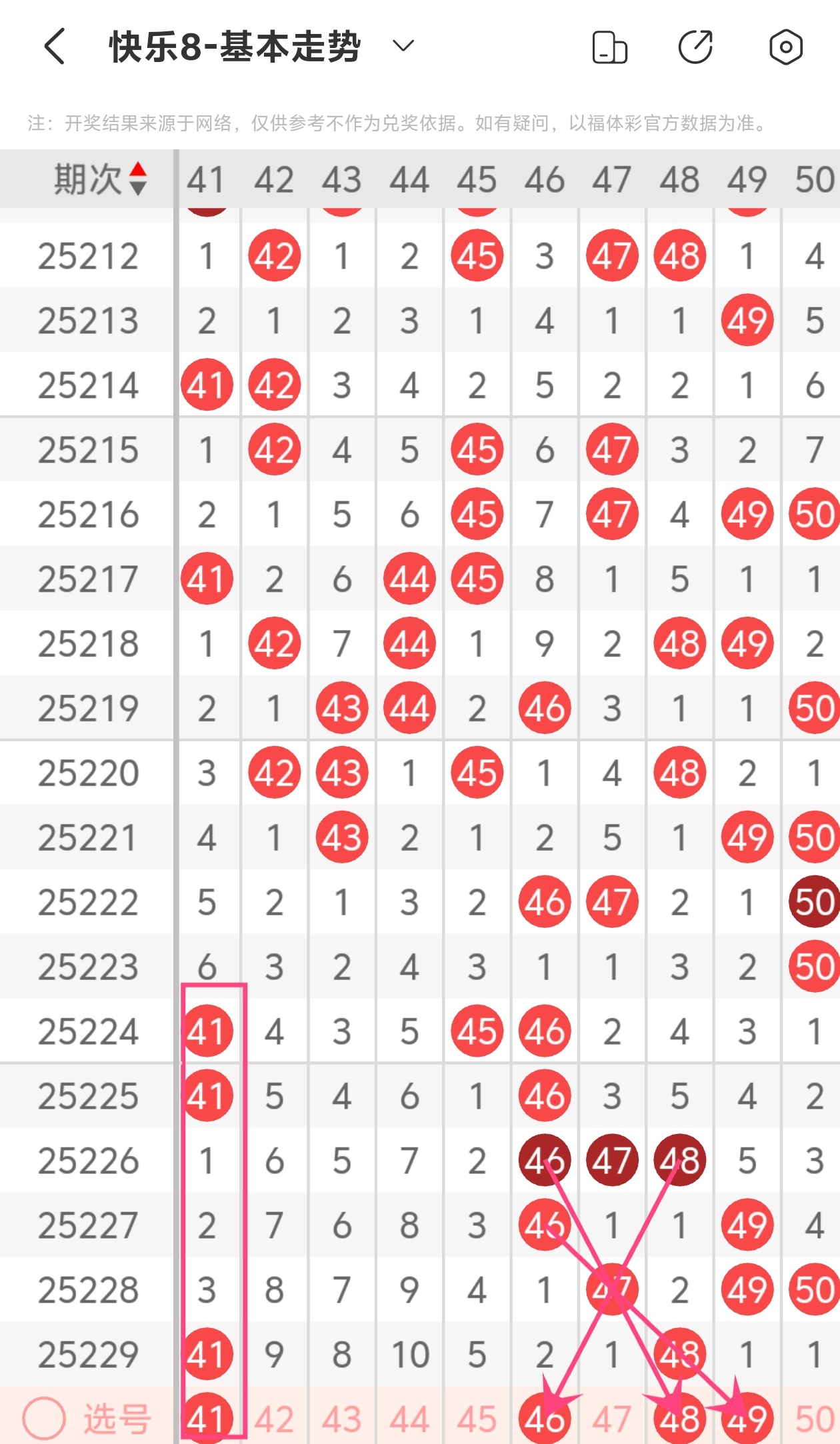Pick number 44 in 选号 row
The height and width of the screenshot is (1444, 840).
(x=409, y=1419)
